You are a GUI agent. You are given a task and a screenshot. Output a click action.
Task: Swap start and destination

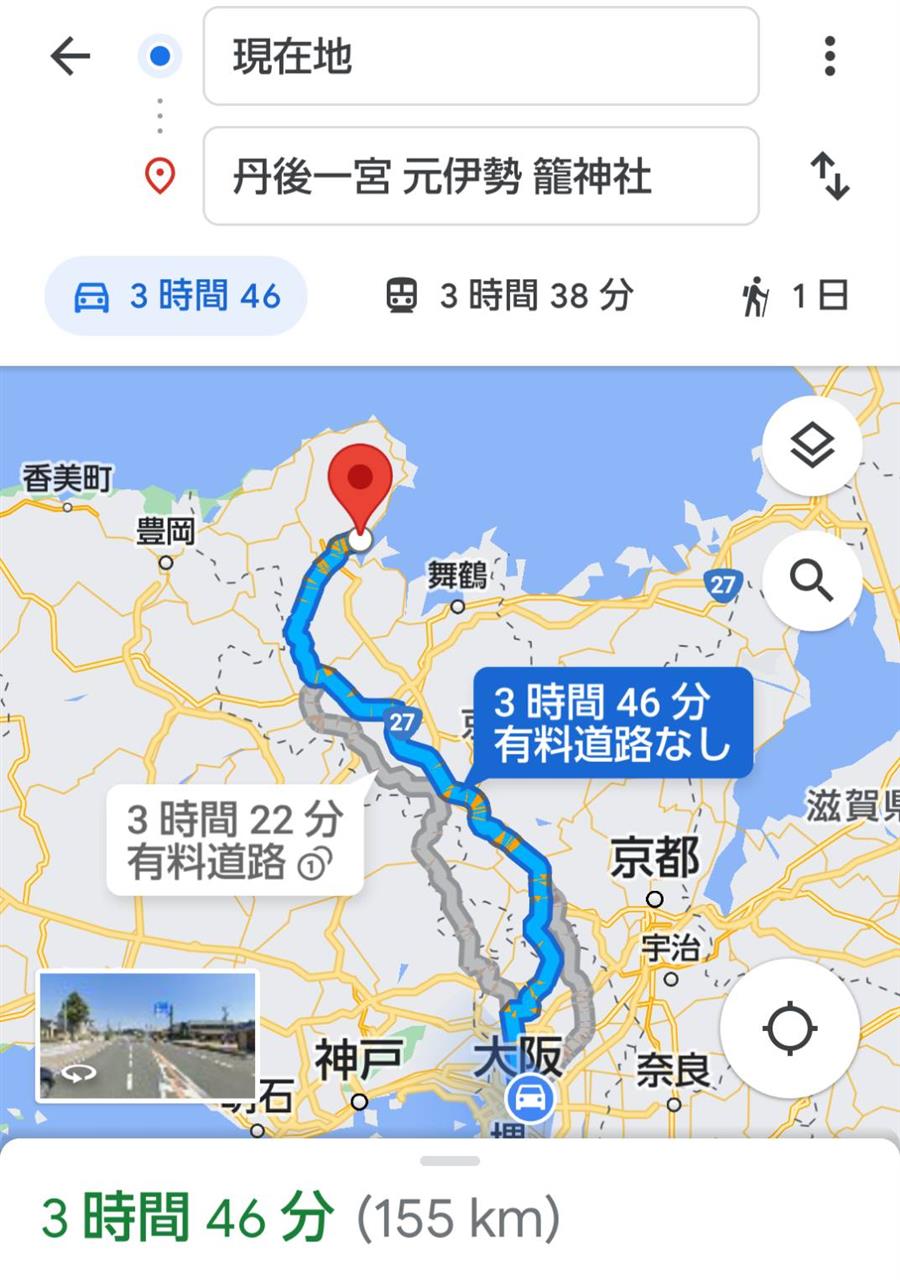click(829, 177)
